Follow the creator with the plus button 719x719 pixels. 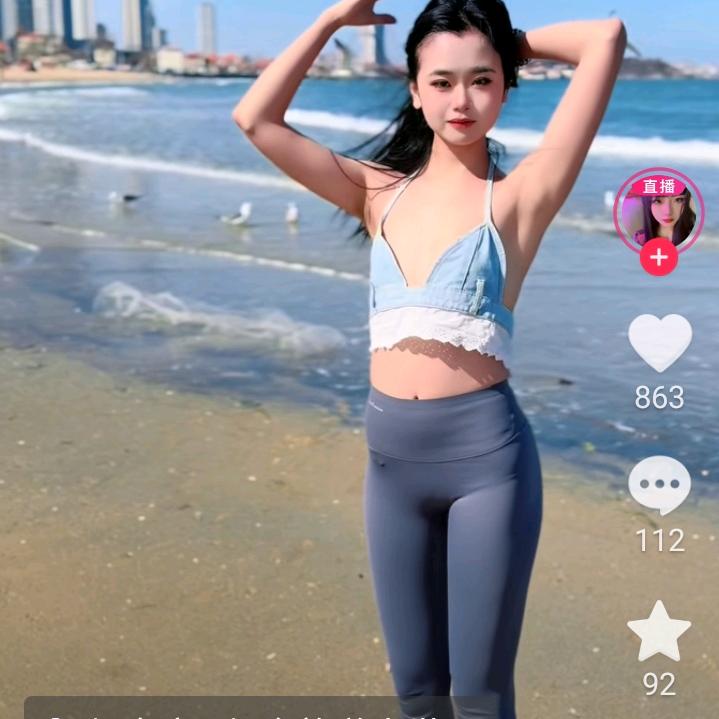point(659,258)
